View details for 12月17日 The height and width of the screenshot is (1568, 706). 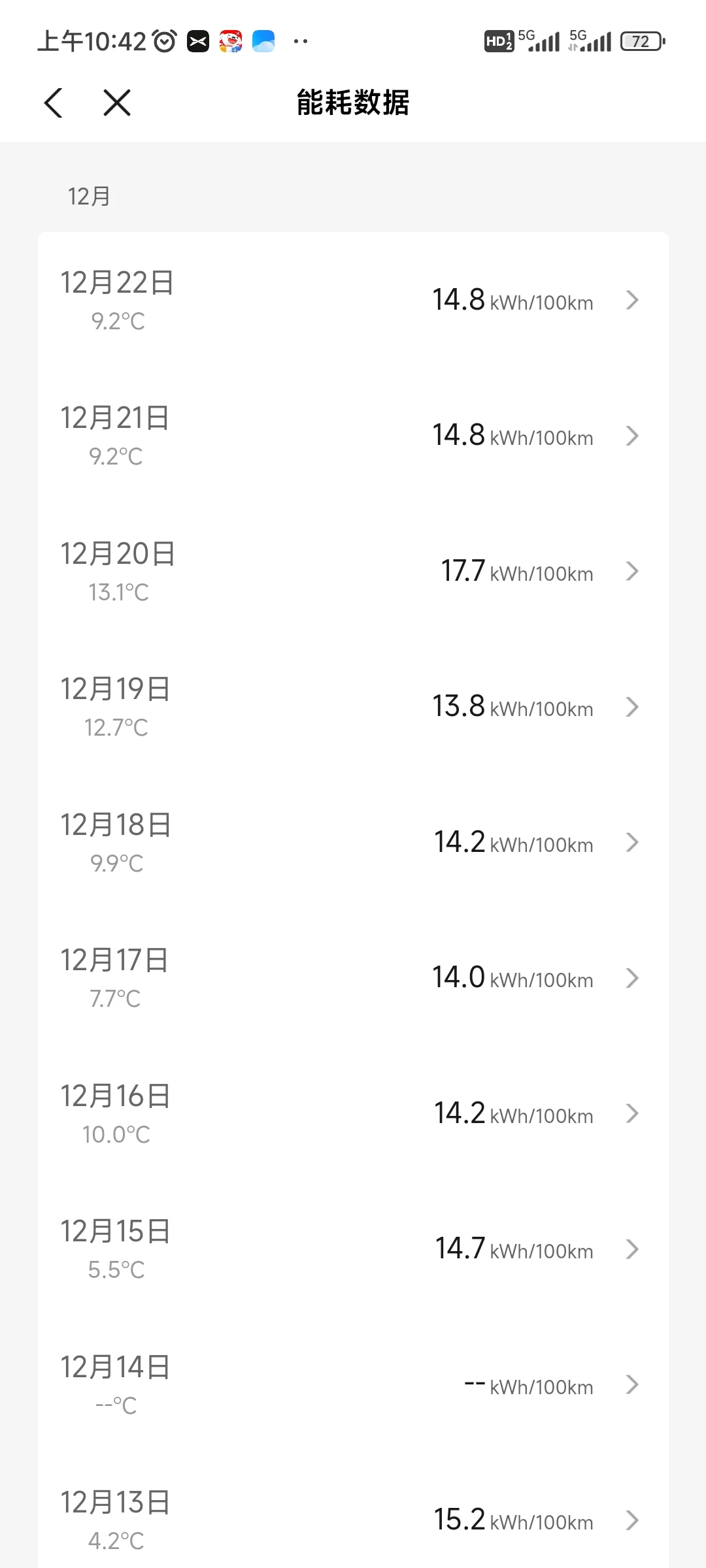pyautogui.click(x=353, y=978)
